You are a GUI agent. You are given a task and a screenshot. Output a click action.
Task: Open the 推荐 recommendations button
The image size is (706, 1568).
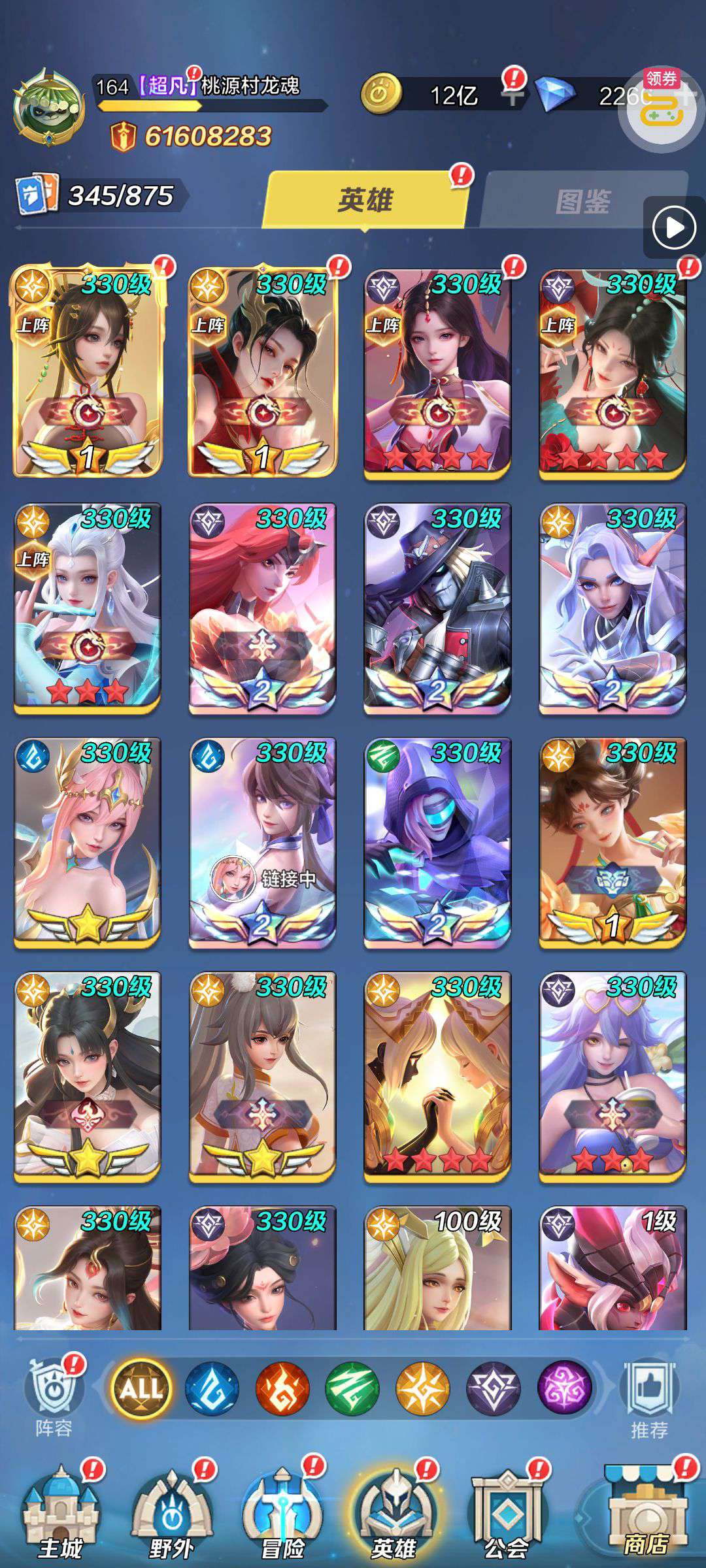tap(649, 1397)
